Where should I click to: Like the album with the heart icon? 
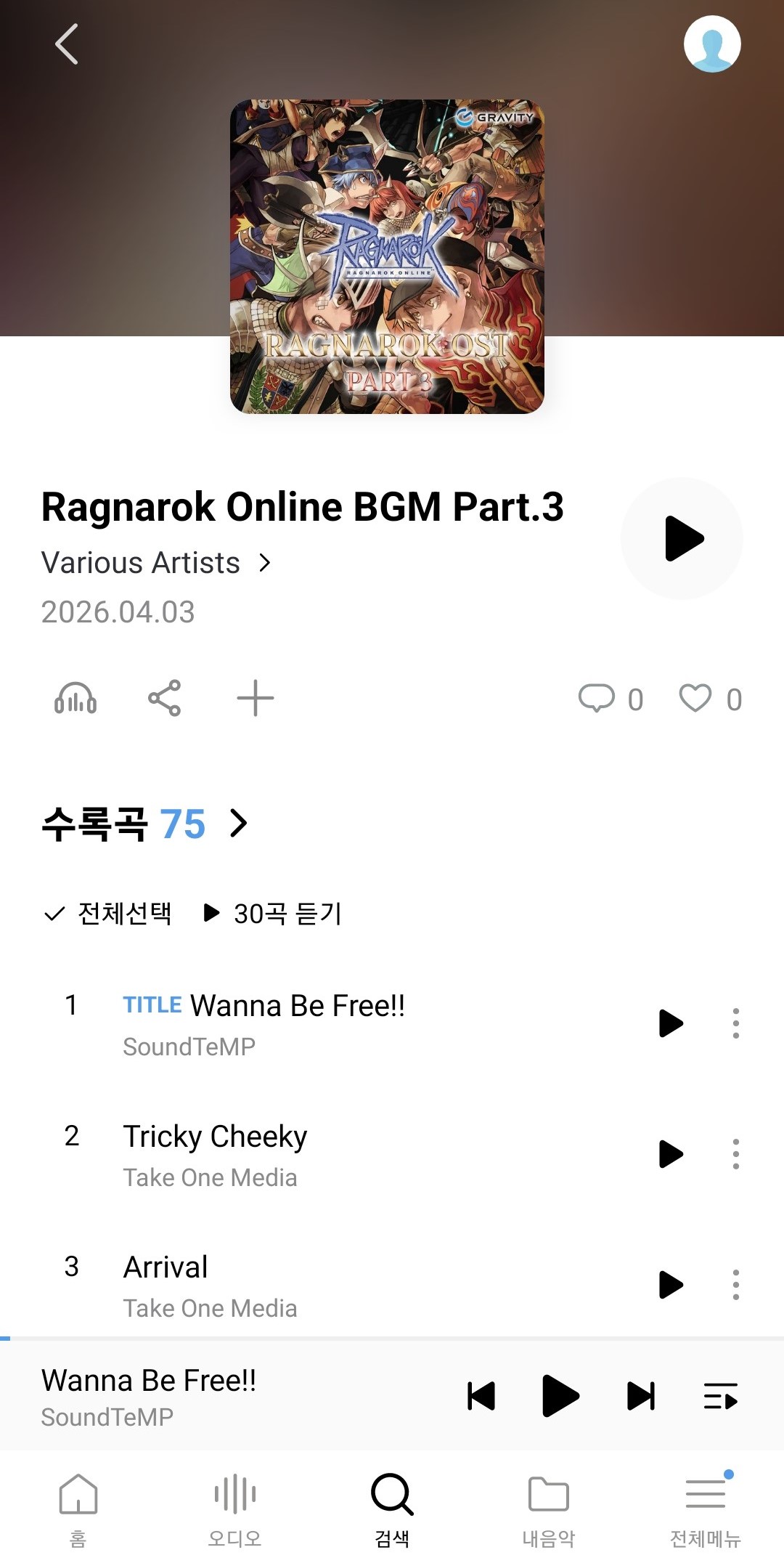click(x=696, y=699)
